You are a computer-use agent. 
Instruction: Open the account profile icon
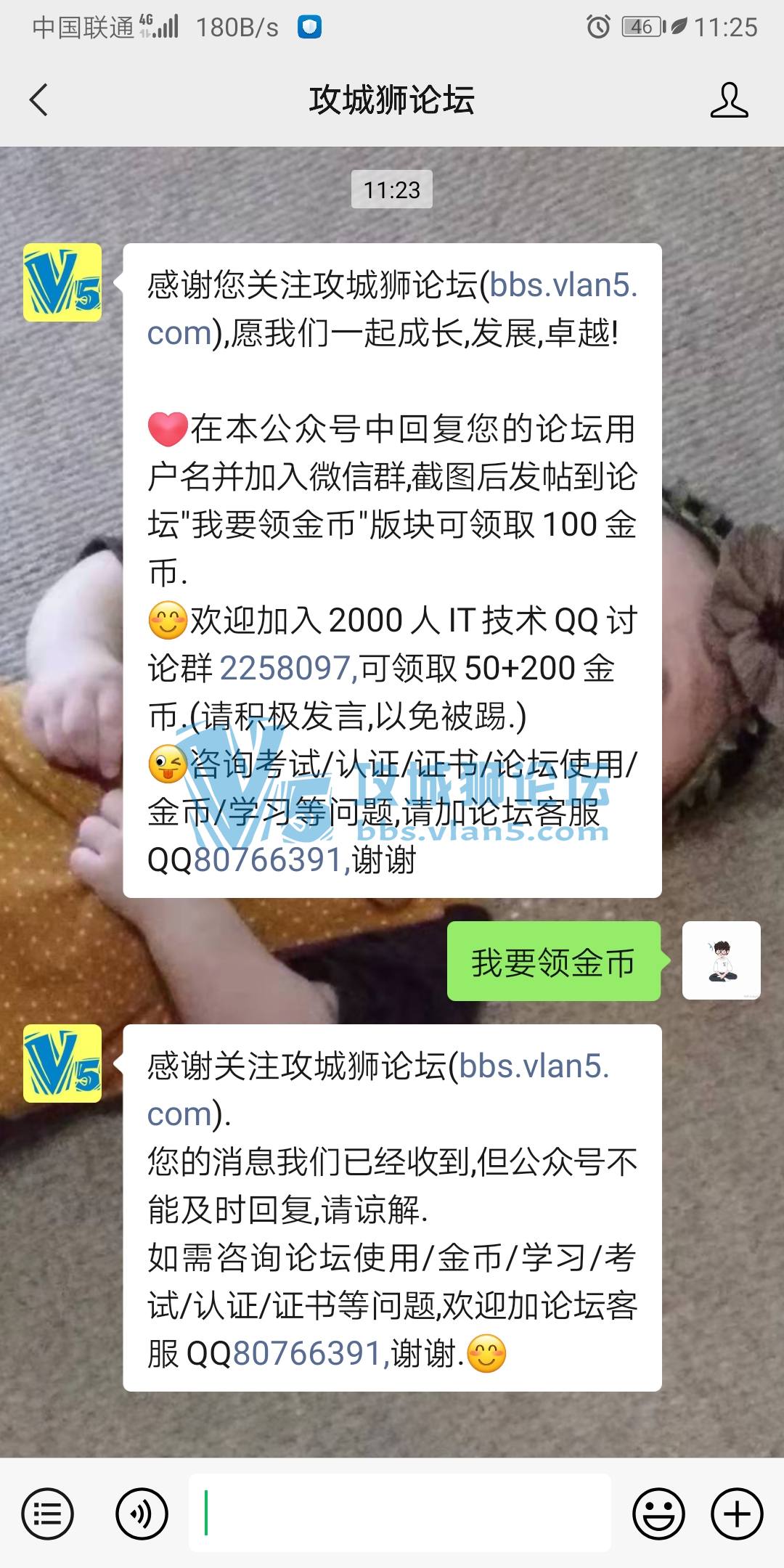coord(729,99)
